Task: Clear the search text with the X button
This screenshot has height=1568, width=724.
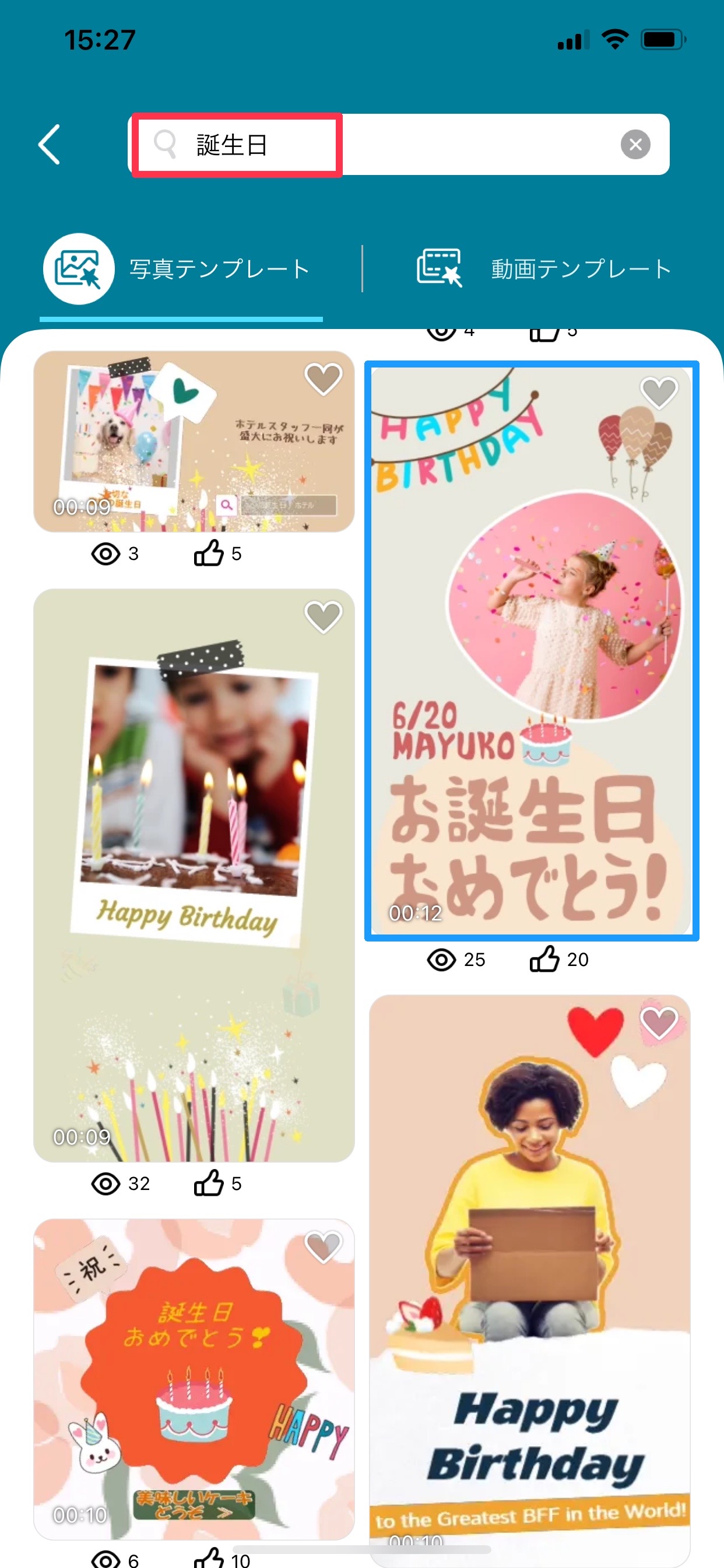Action: point(635,145)
